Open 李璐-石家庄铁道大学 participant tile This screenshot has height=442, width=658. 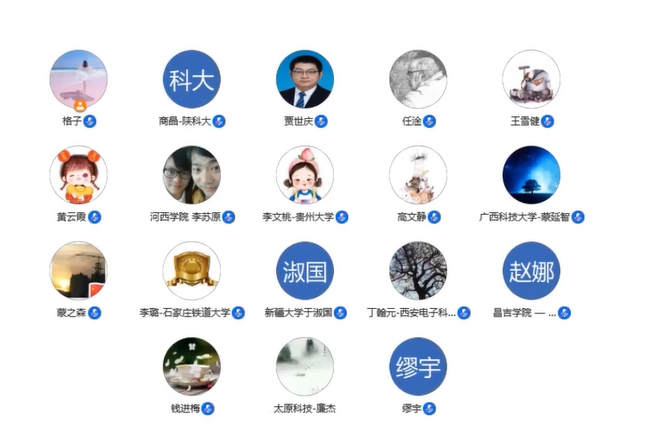point(191,271)
